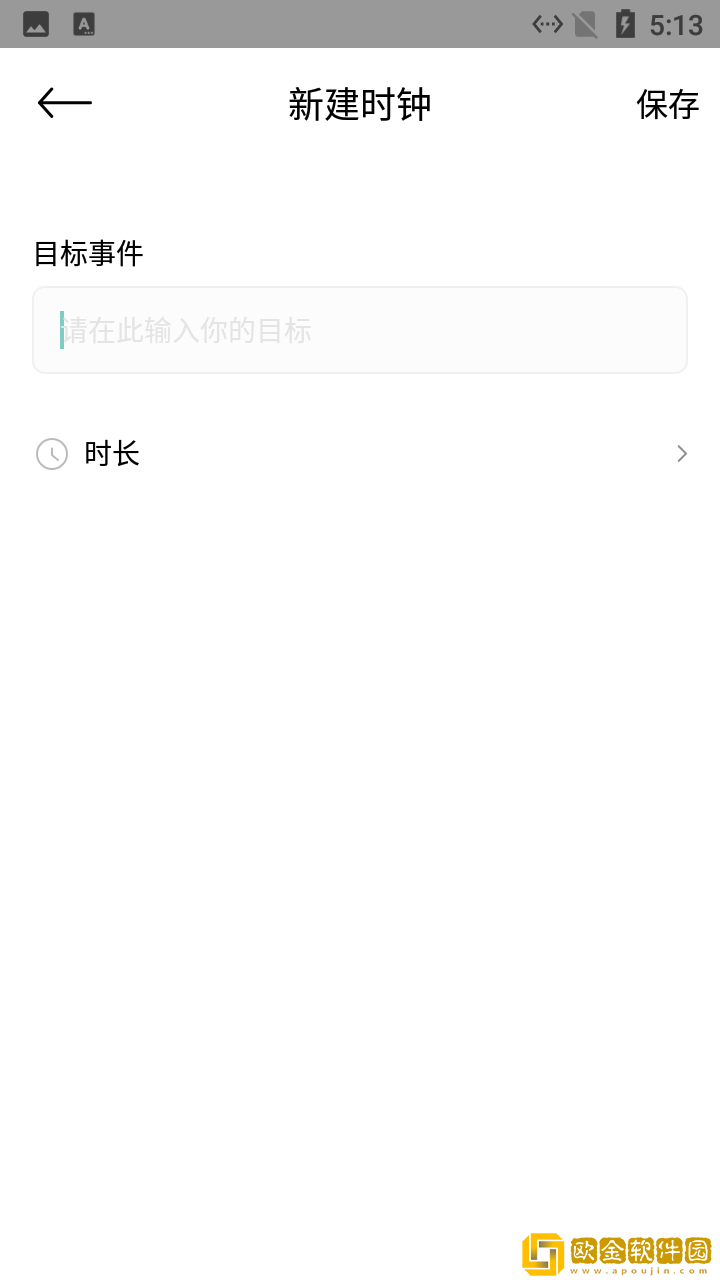Tap 保存 to save the new clock
The height and width of the screenshot is (1280, 720).
click(667, 104)
